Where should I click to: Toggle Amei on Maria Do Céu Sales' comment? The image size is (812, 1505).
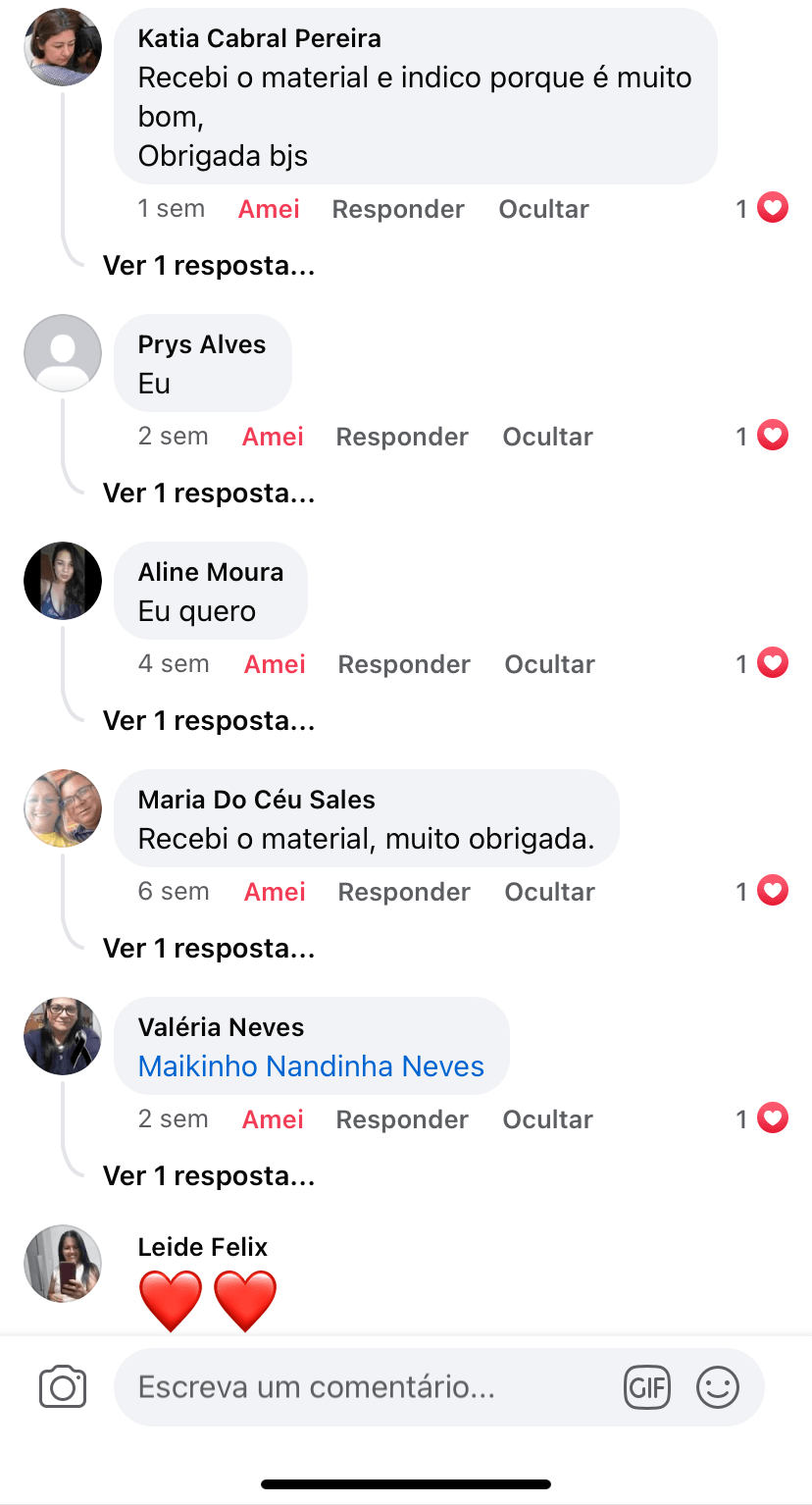tap(275, 891)
